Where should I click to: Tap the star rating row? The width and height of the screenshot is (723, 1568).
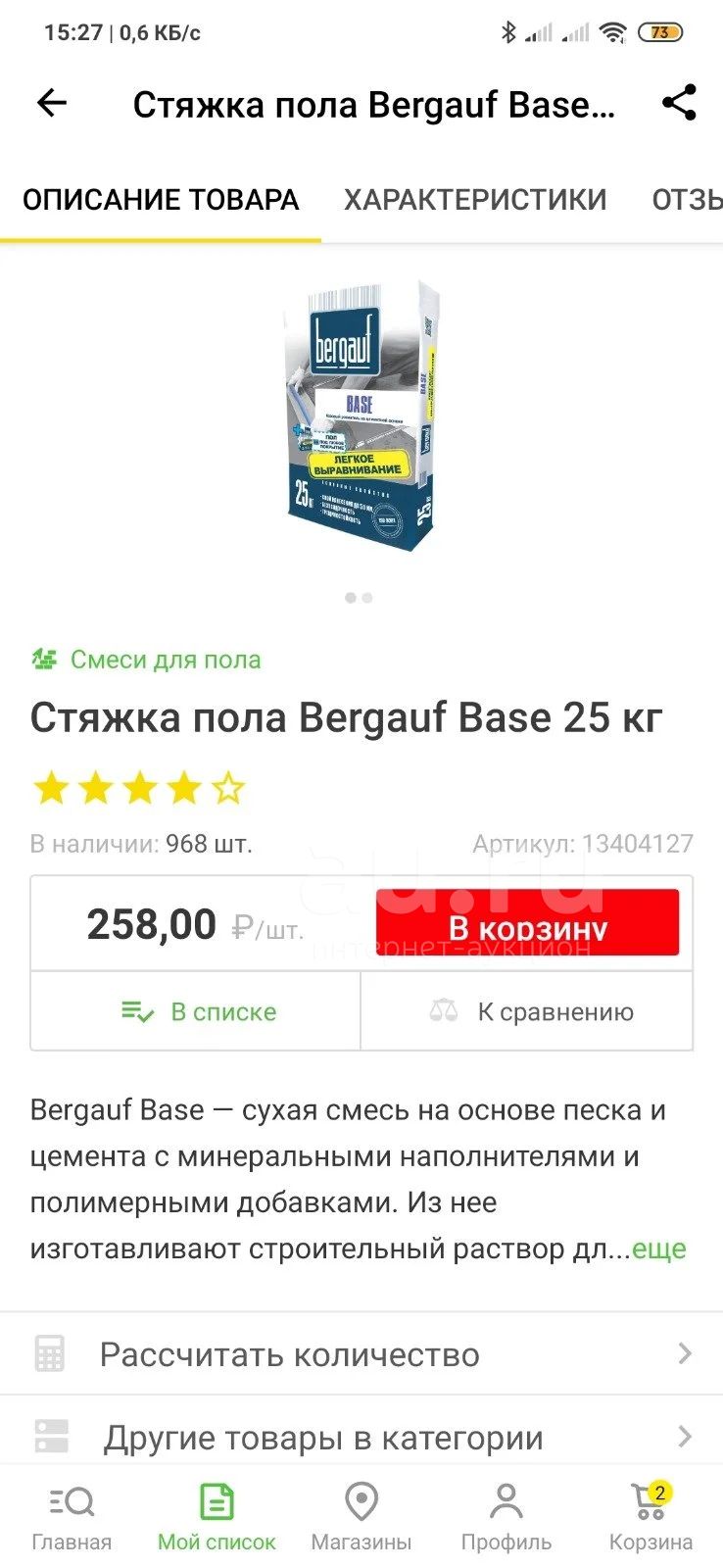click(138, 788)
